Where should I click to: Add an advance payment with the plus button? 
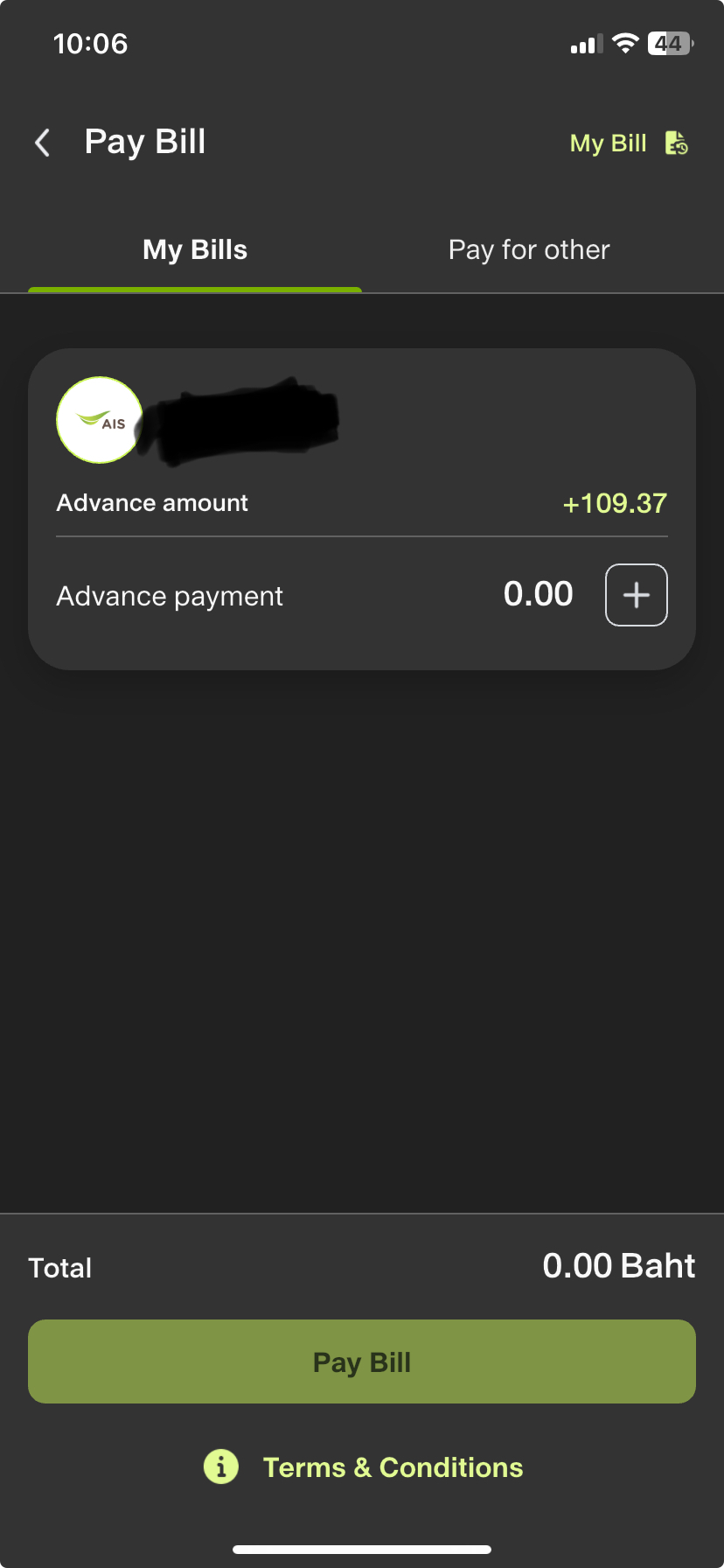tap(637, 595)
